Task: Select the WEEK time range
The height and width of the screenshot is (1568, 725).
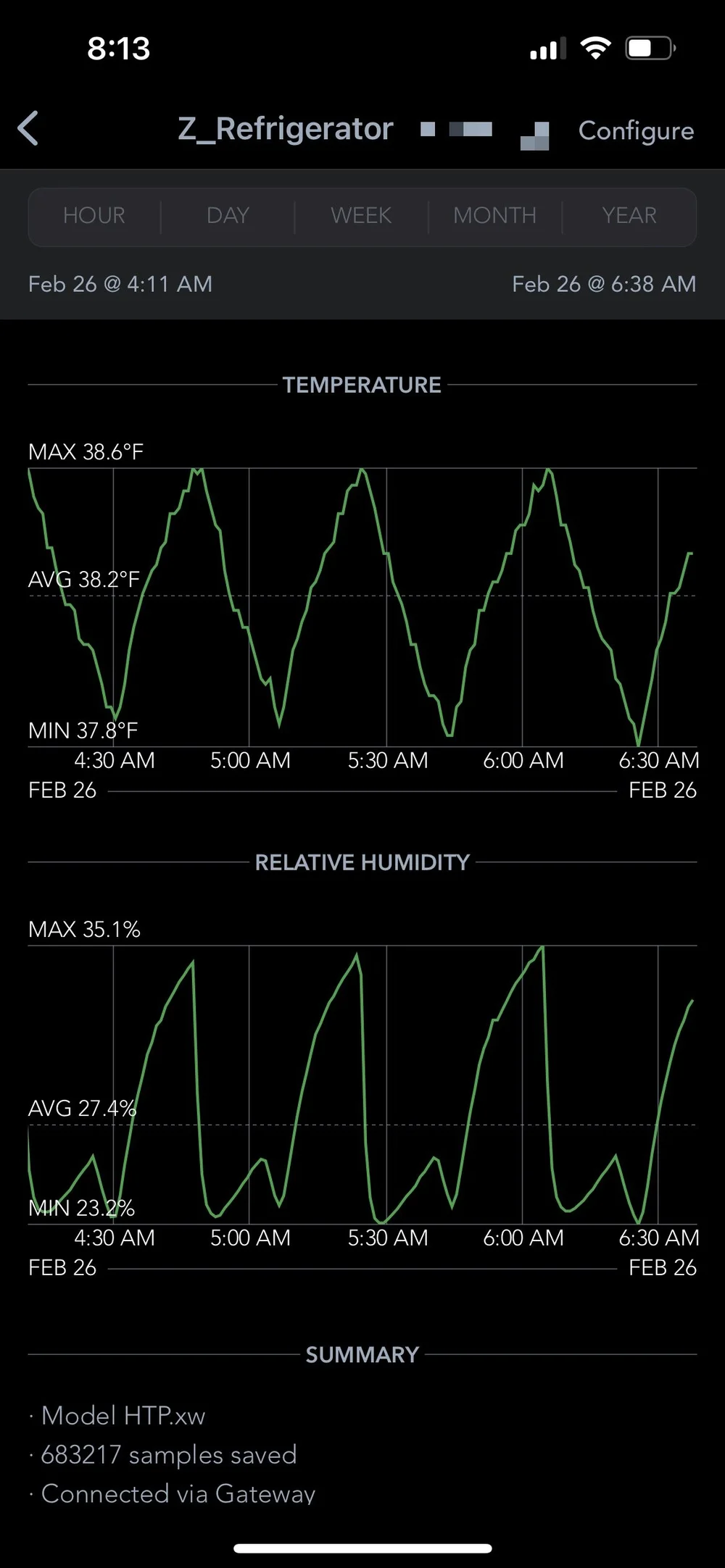Action: click(361, 216)
